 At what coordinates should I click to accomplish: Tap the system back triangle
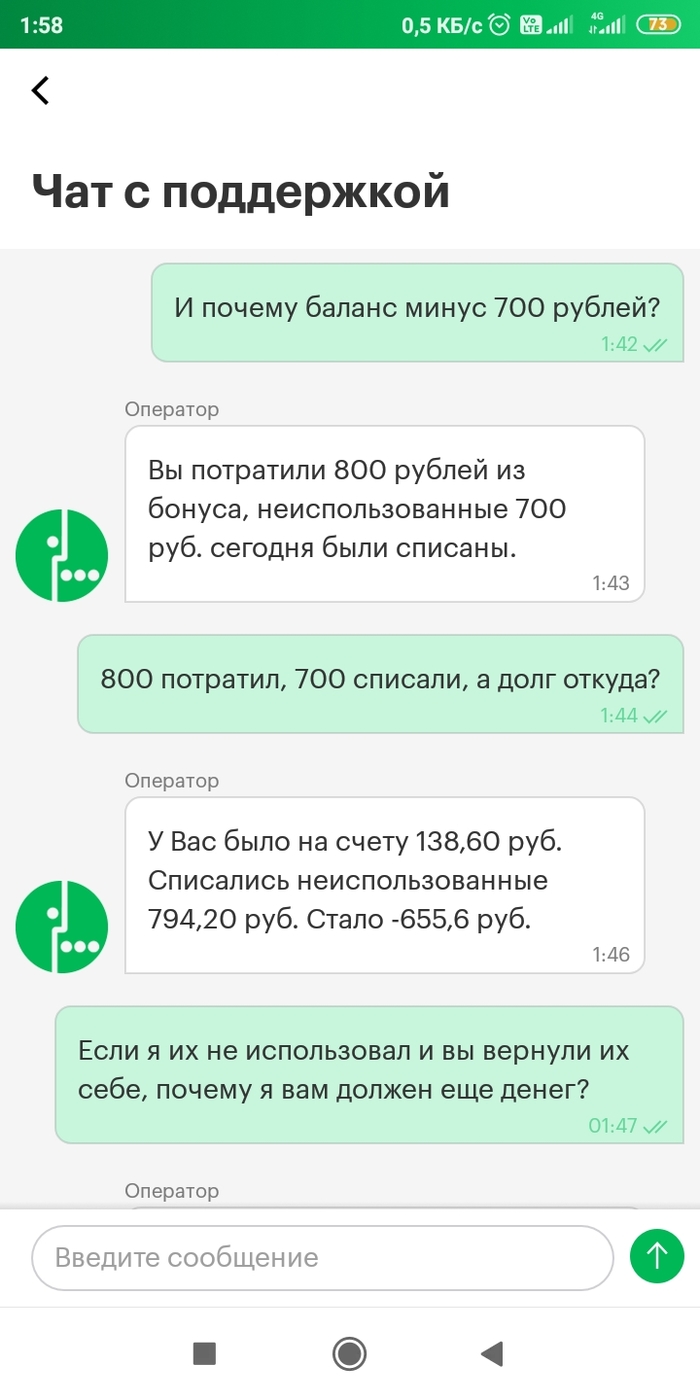click(491, 1354)
